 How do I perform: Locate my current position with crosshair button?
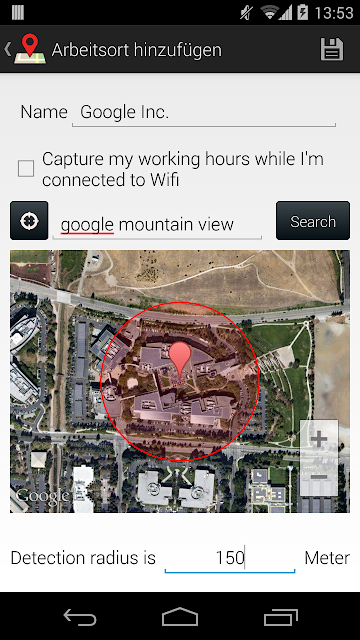point(29,220)
